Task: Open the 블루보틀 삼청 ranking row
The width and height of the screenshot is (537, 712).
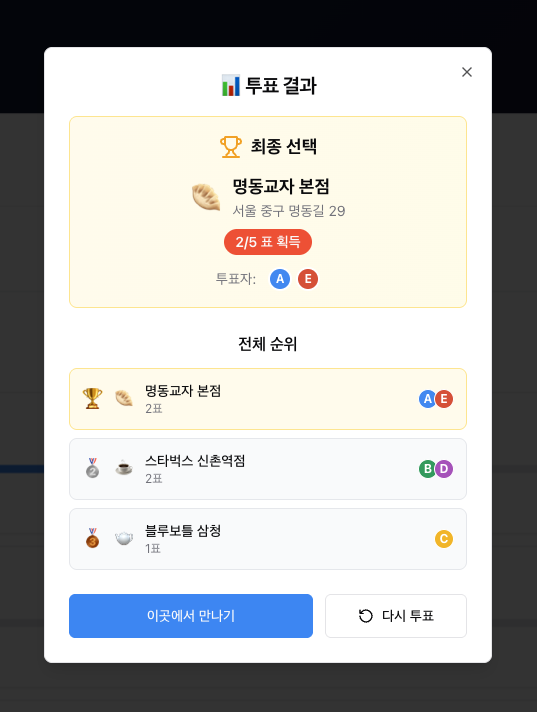Action: [268, 539]
